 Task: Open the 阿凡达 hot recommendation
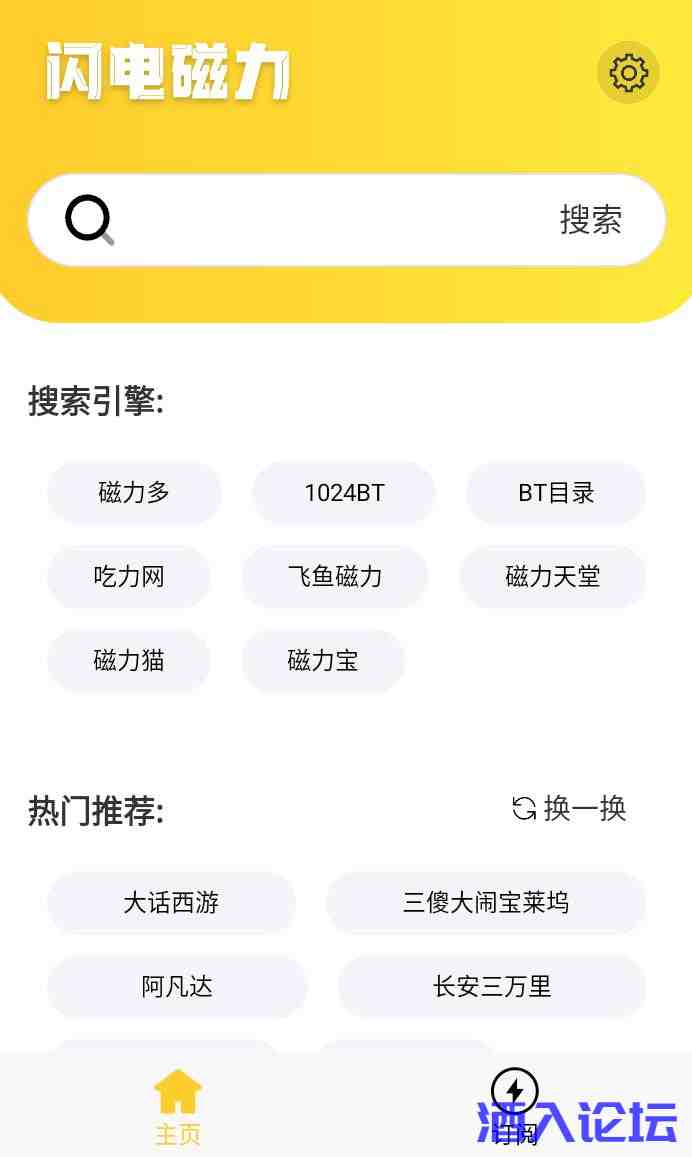177,987
